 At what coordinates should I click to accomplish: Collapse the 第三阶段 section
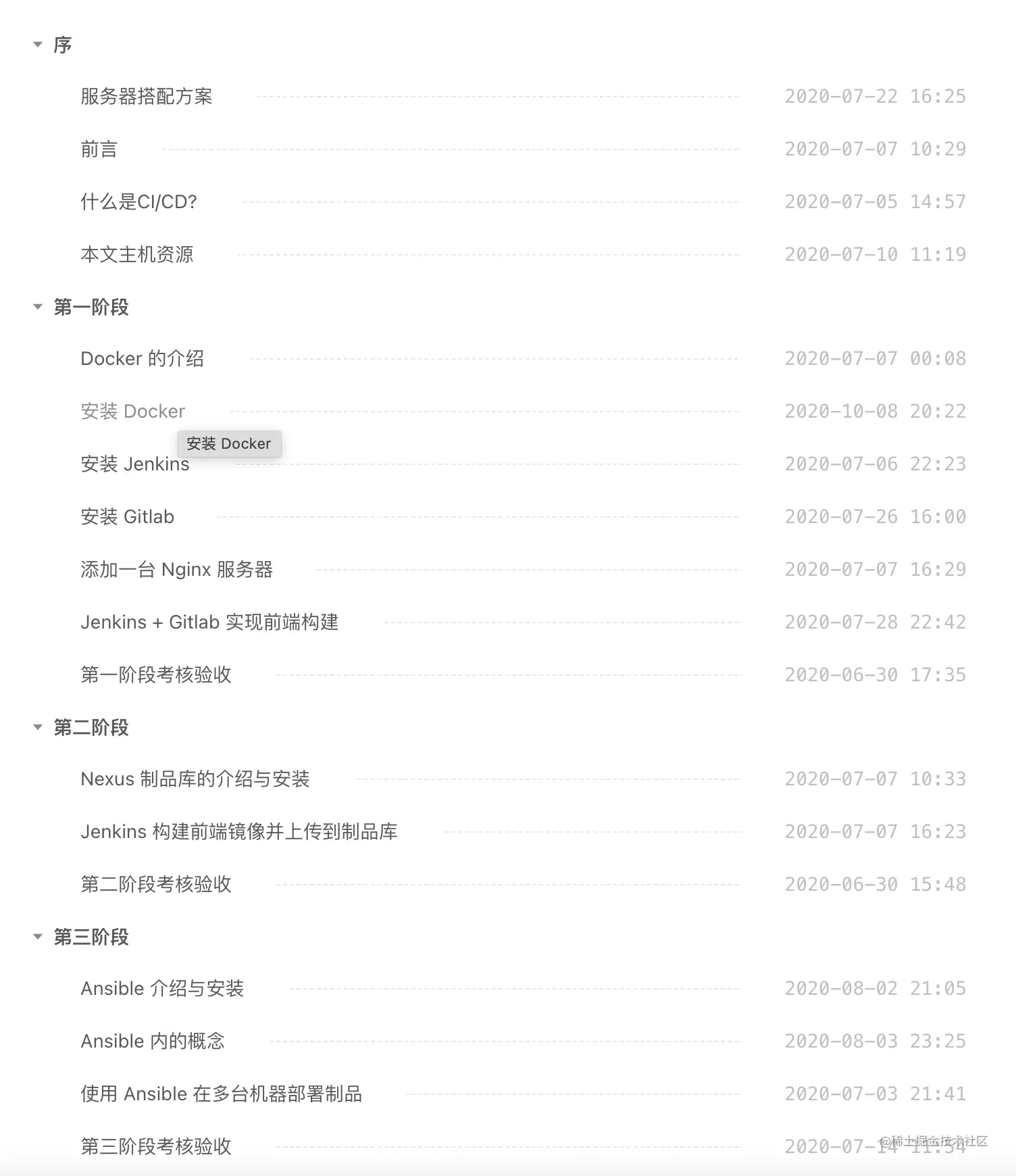pyautogui.click(x=38, y=937)
